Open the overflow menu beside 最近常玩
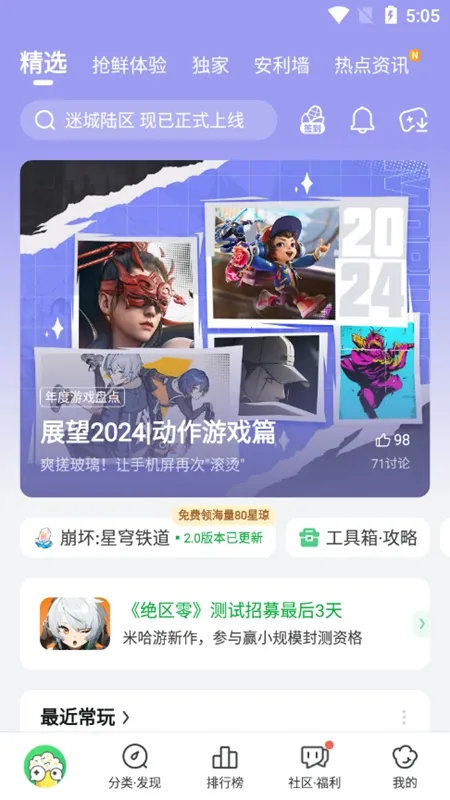The image size is (450, 800). pyautogui.click(x=404, y=717)
